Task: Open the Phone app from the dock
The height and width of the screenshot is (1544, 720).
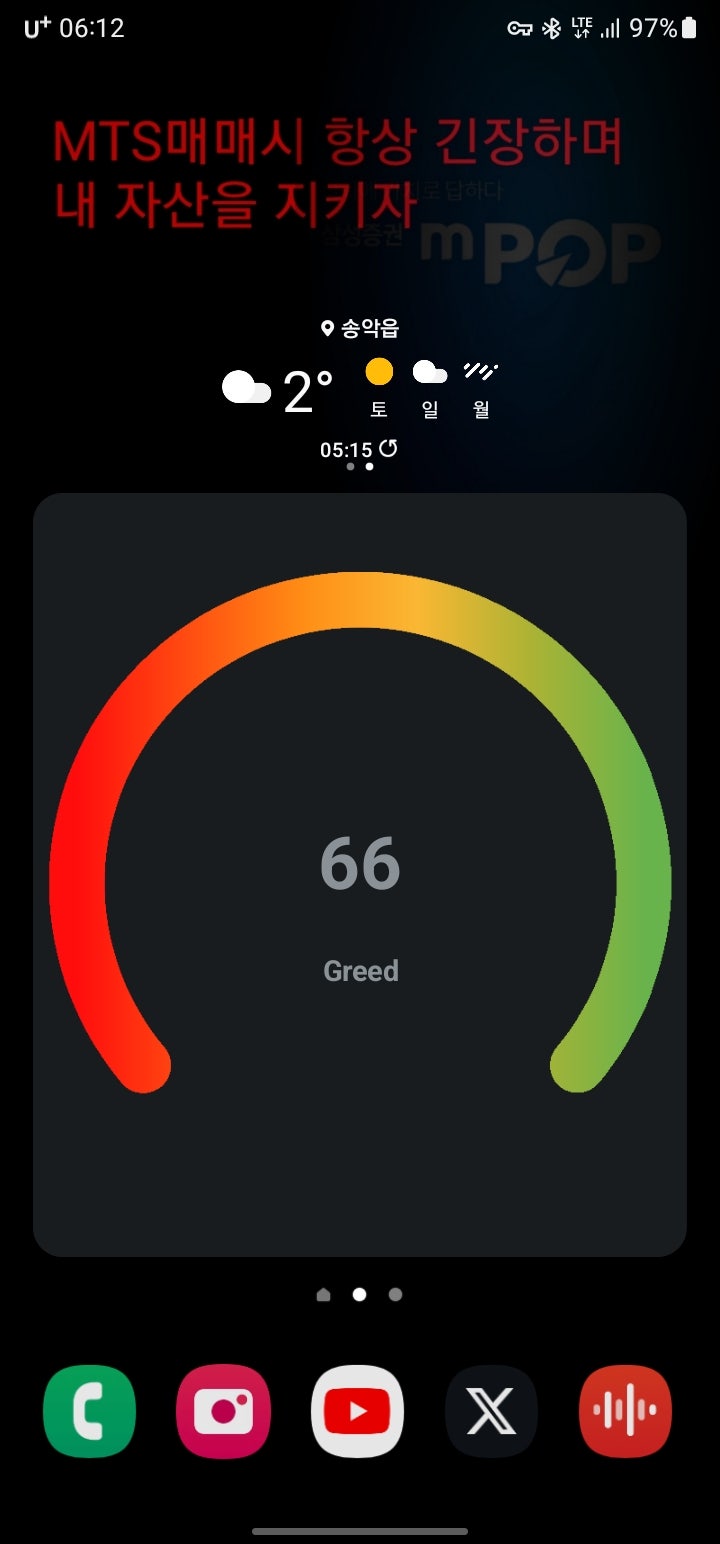Action: pos(89,1411)
